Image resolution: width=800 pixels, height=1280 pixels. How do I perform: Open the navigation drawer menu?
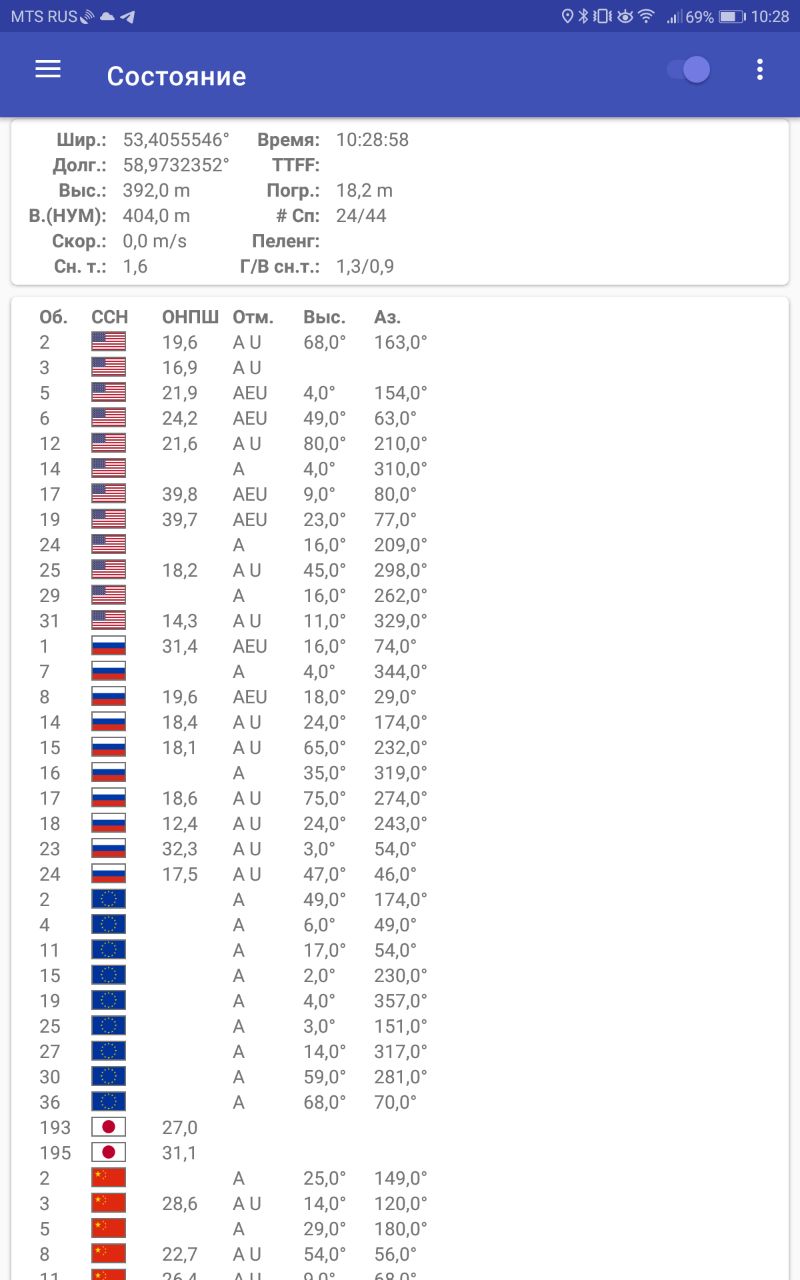pos(48,69)
